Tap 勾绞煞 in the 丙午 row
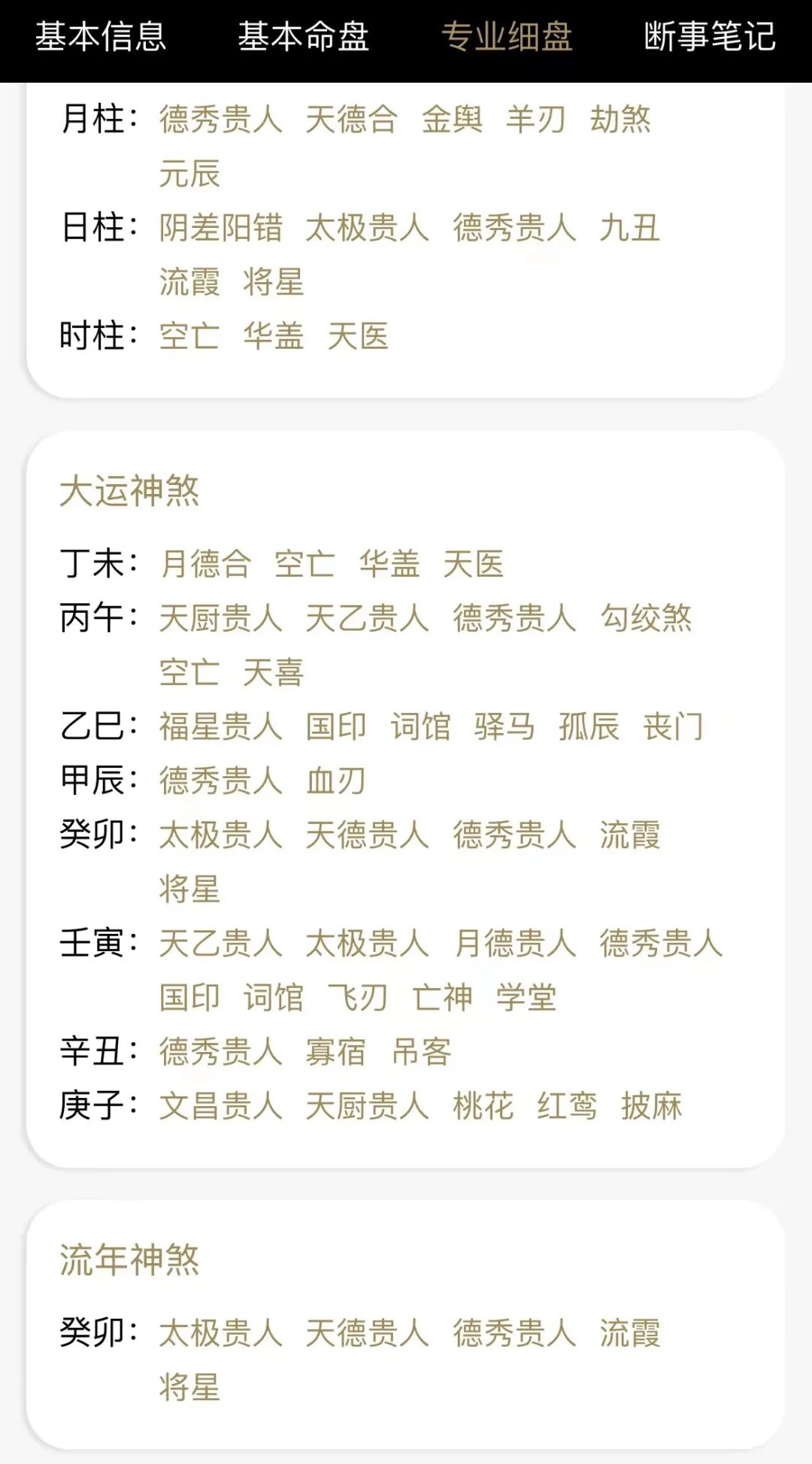This screenshot has height=1464, width=812. (x=646, y=618)
